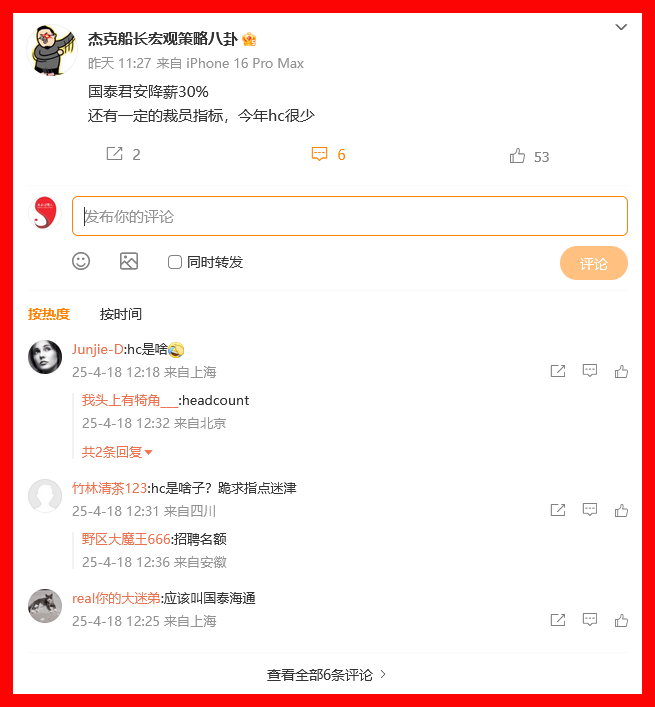Expand 共2条回复 under Junjie-D's comment
Screen dimensions: 655x707
117,452
